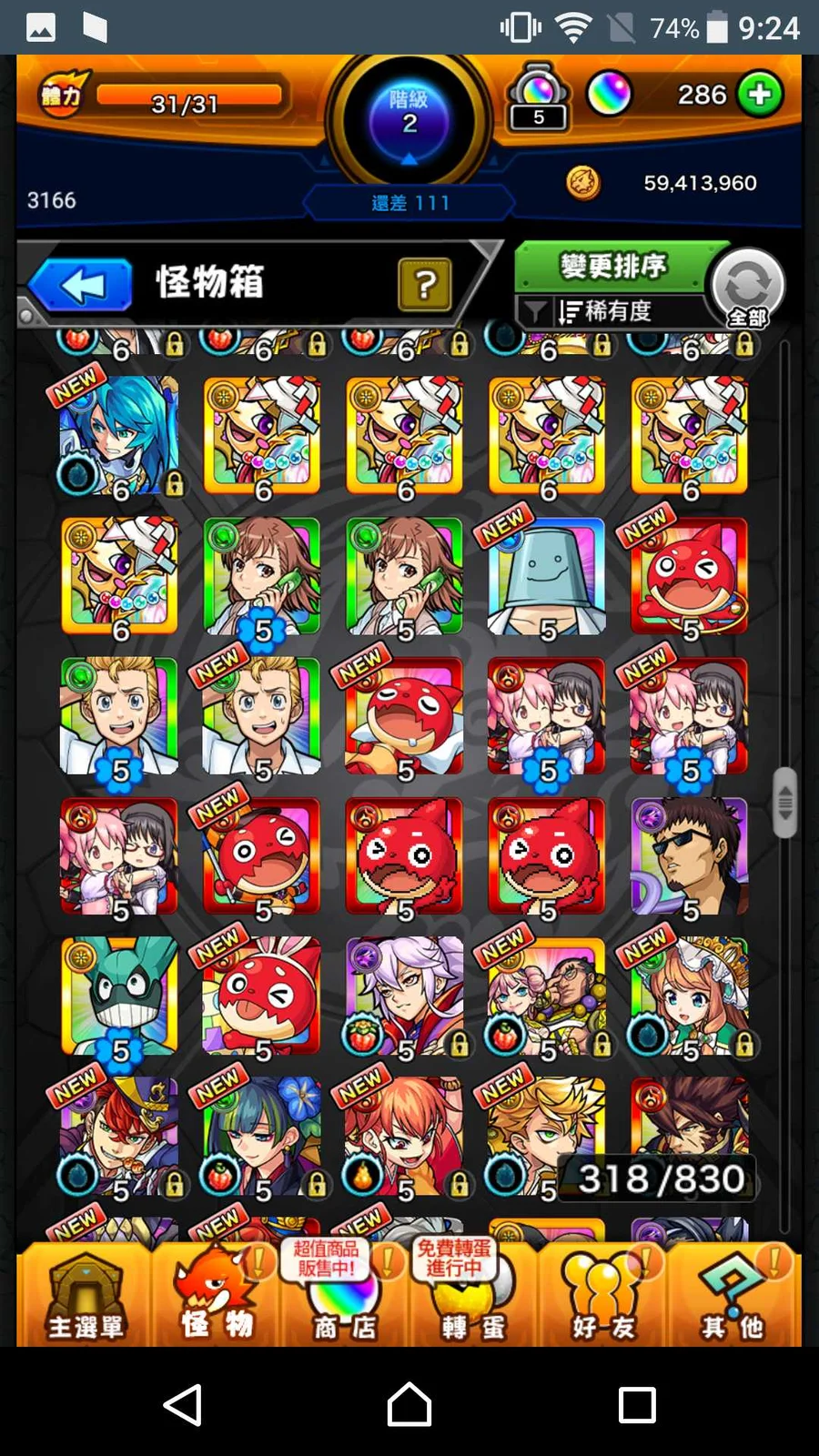Switch to the 轉蛋 gacha tab
Screen dimensions: 819x1456
(x=472, y=1297)
